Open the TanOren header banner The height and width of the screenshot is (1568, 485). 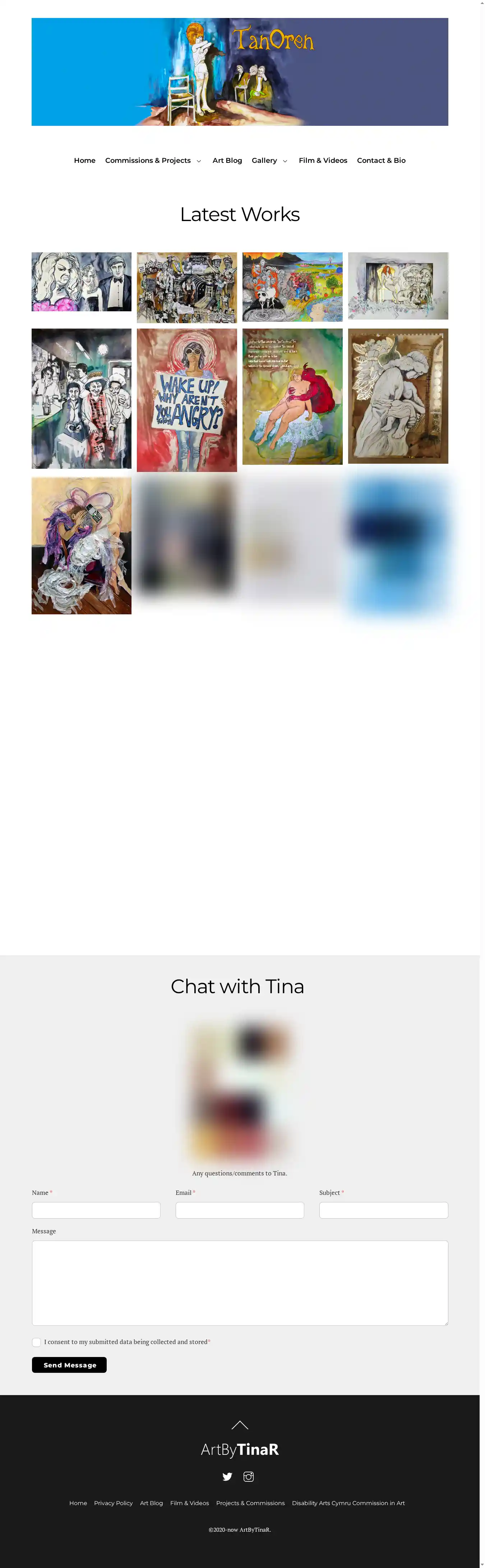point(240,72)
